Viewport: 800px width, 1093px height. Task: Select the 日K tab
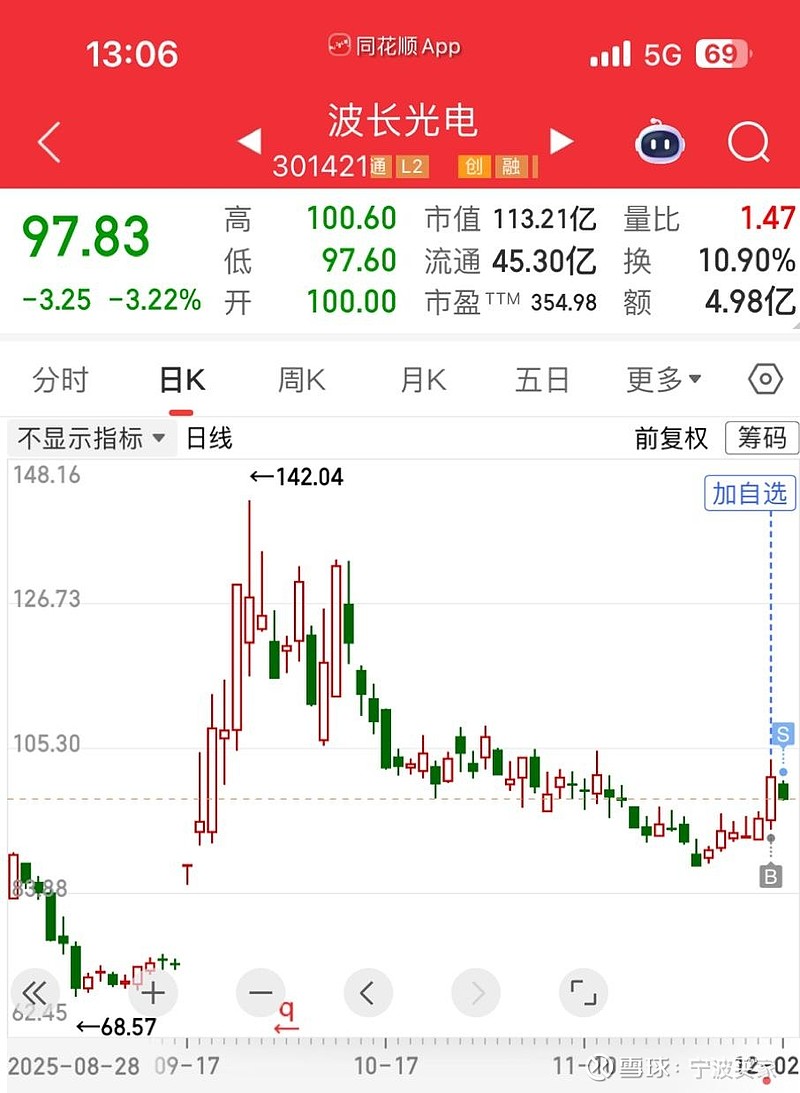pos(181,380)
